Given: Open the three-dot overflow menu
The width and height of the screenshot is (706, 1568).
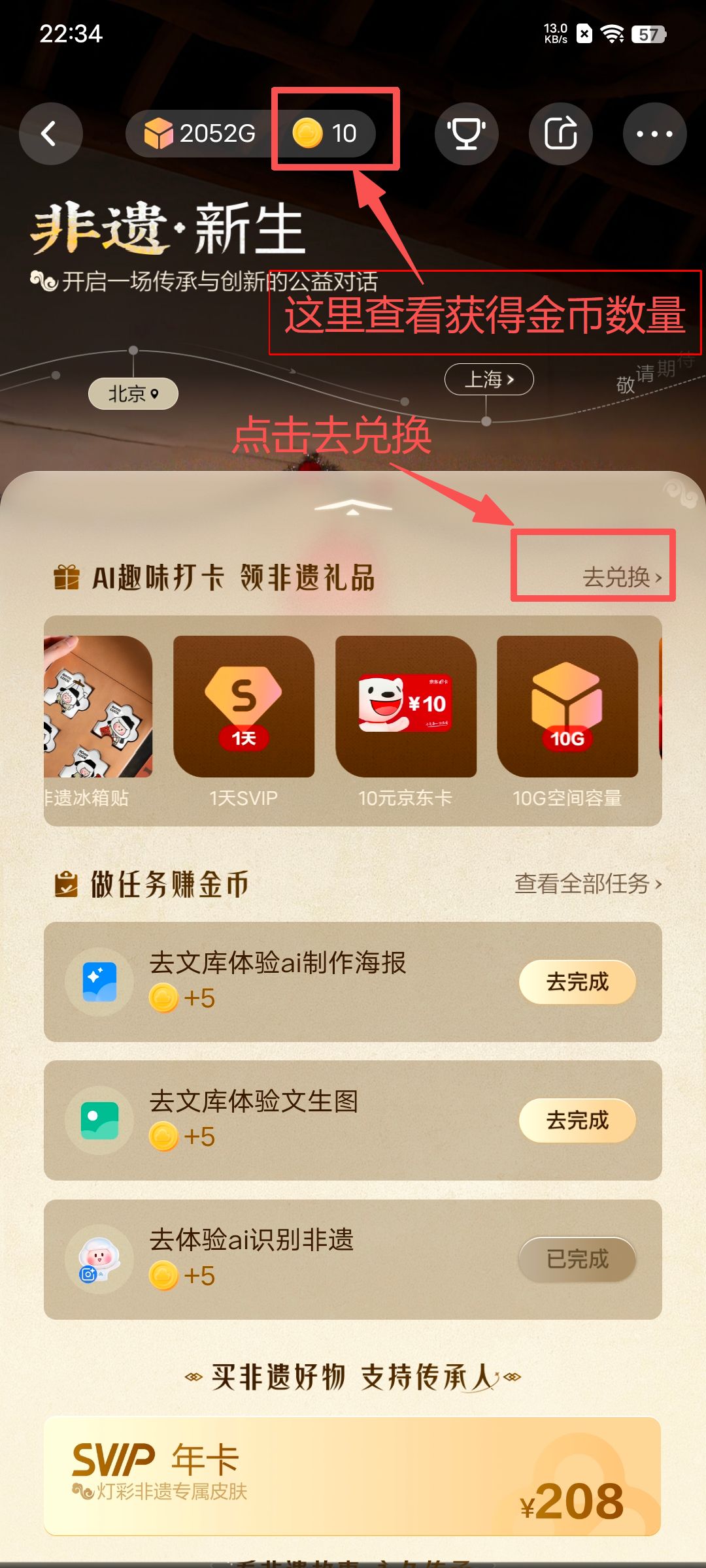Looking at the screenshot, I should (x=654, y=134).
